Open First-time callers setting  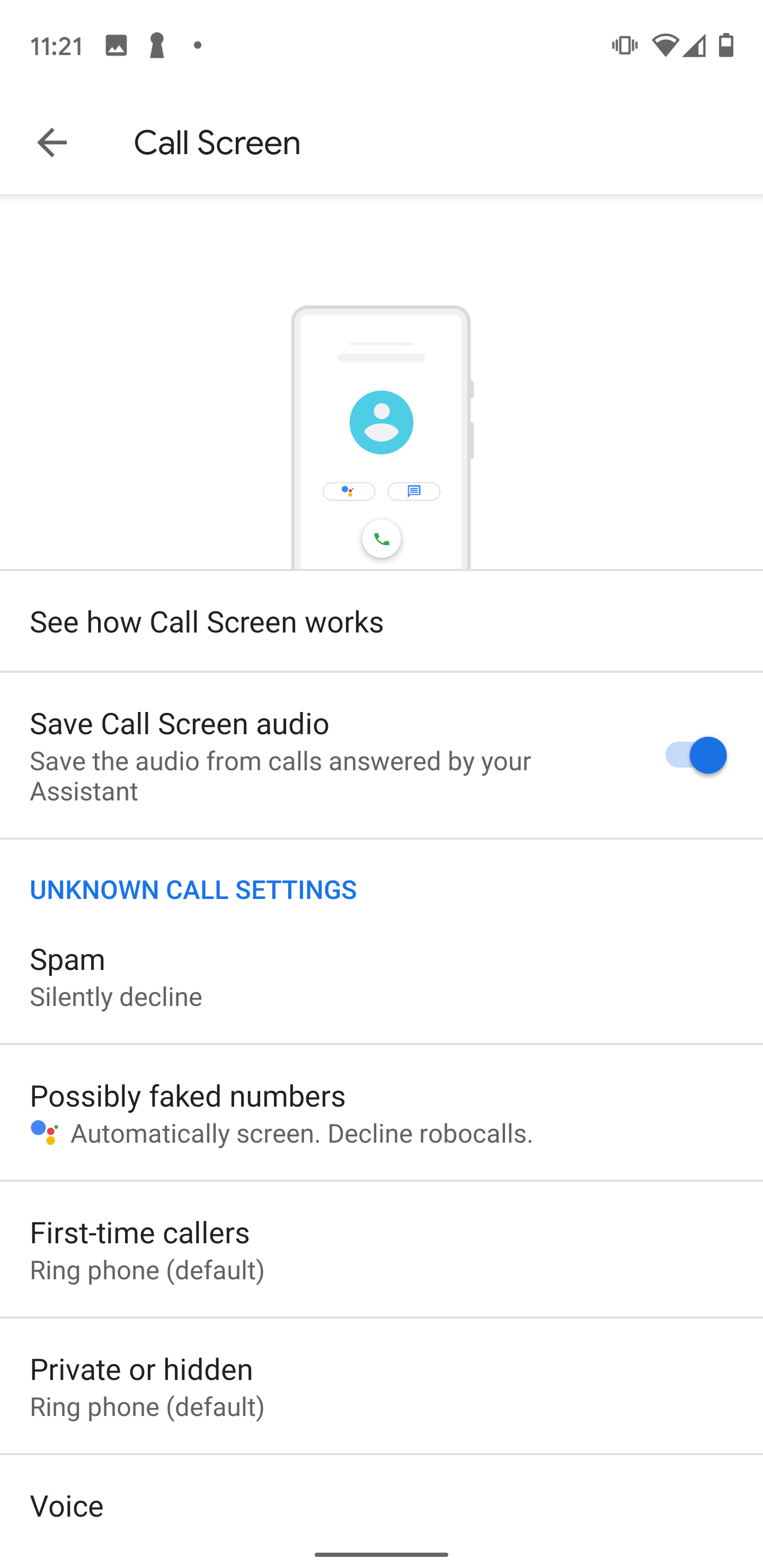381,1250
